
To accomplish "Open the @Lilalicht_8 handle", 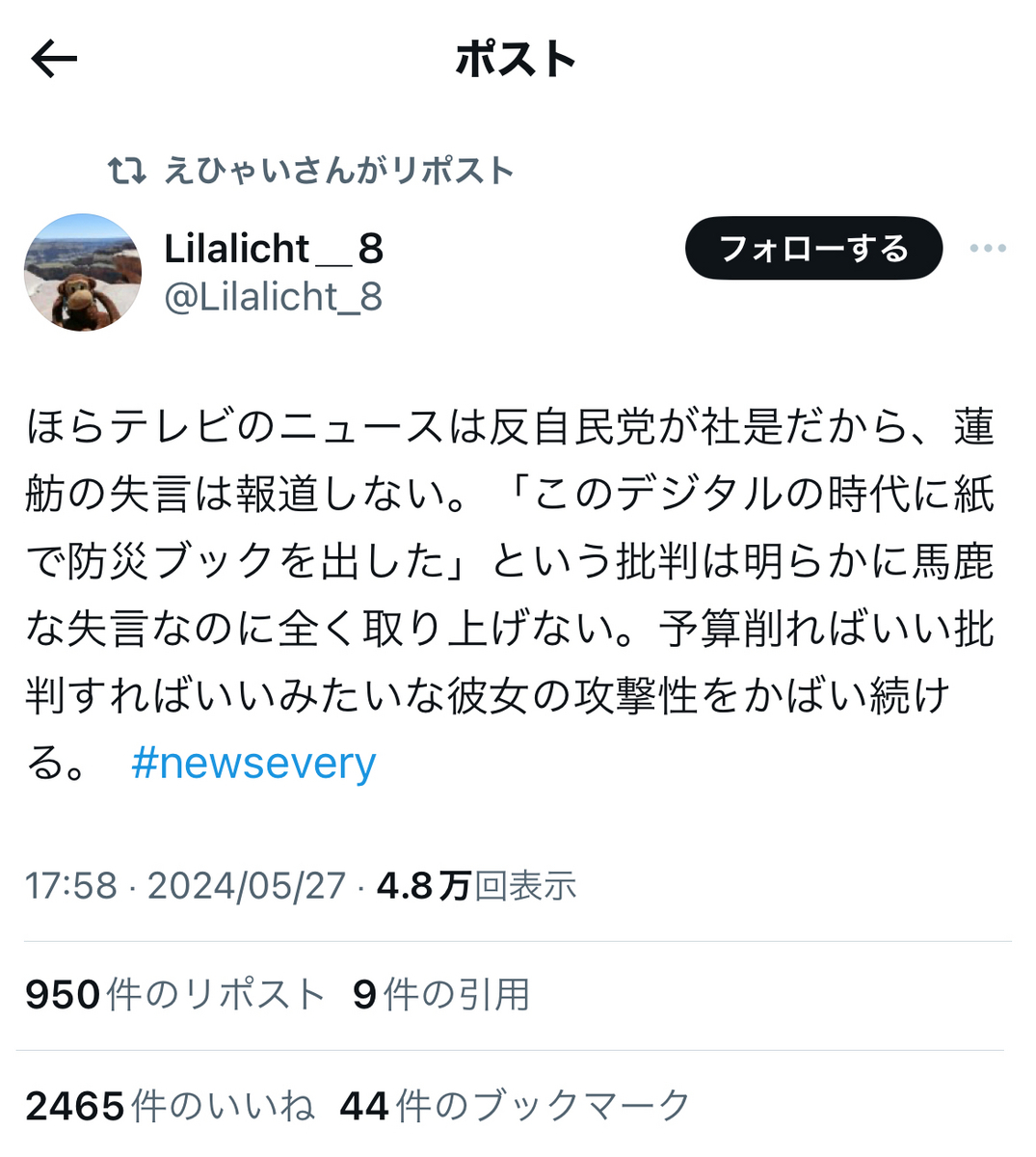I will pos(274,297).
